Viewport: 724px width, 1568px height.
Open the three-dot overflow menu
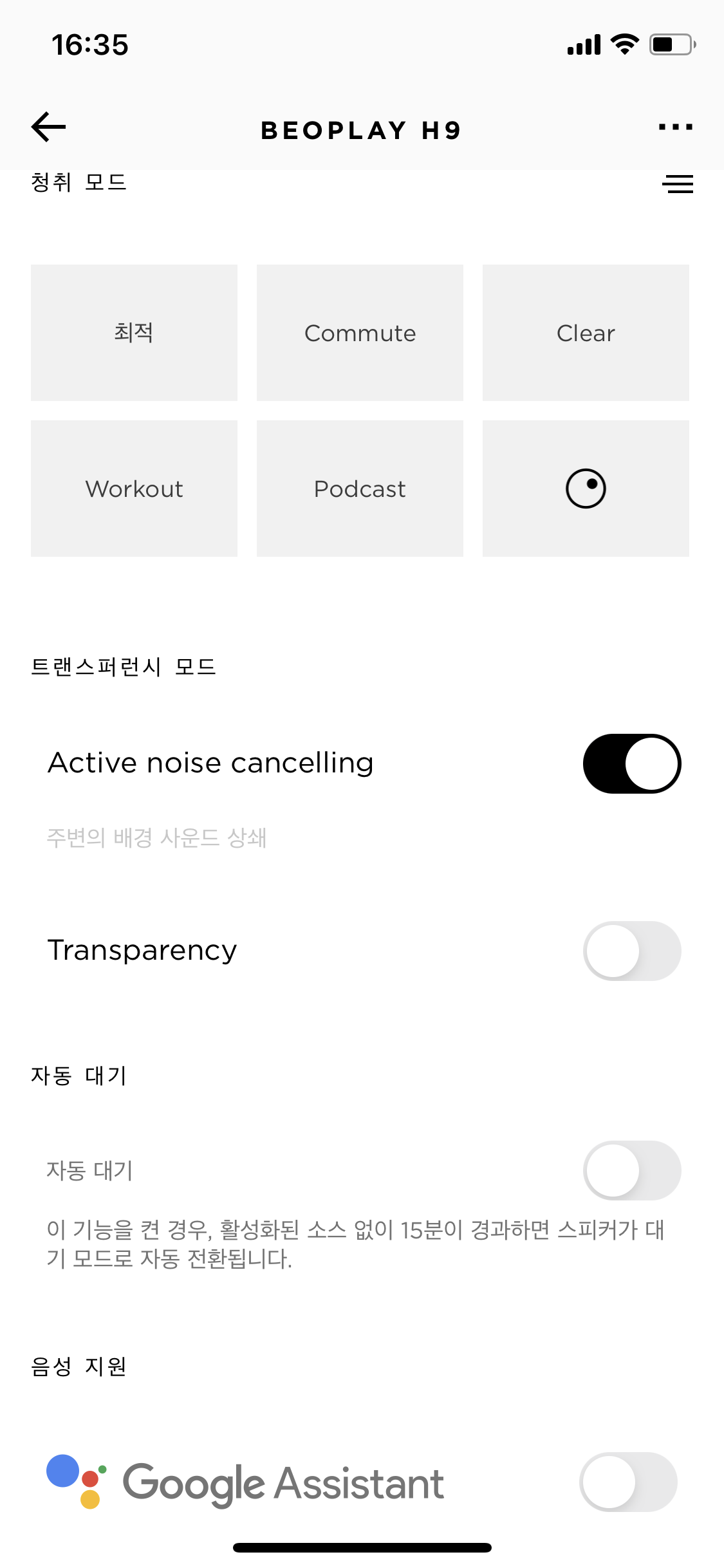click(675, 126)
